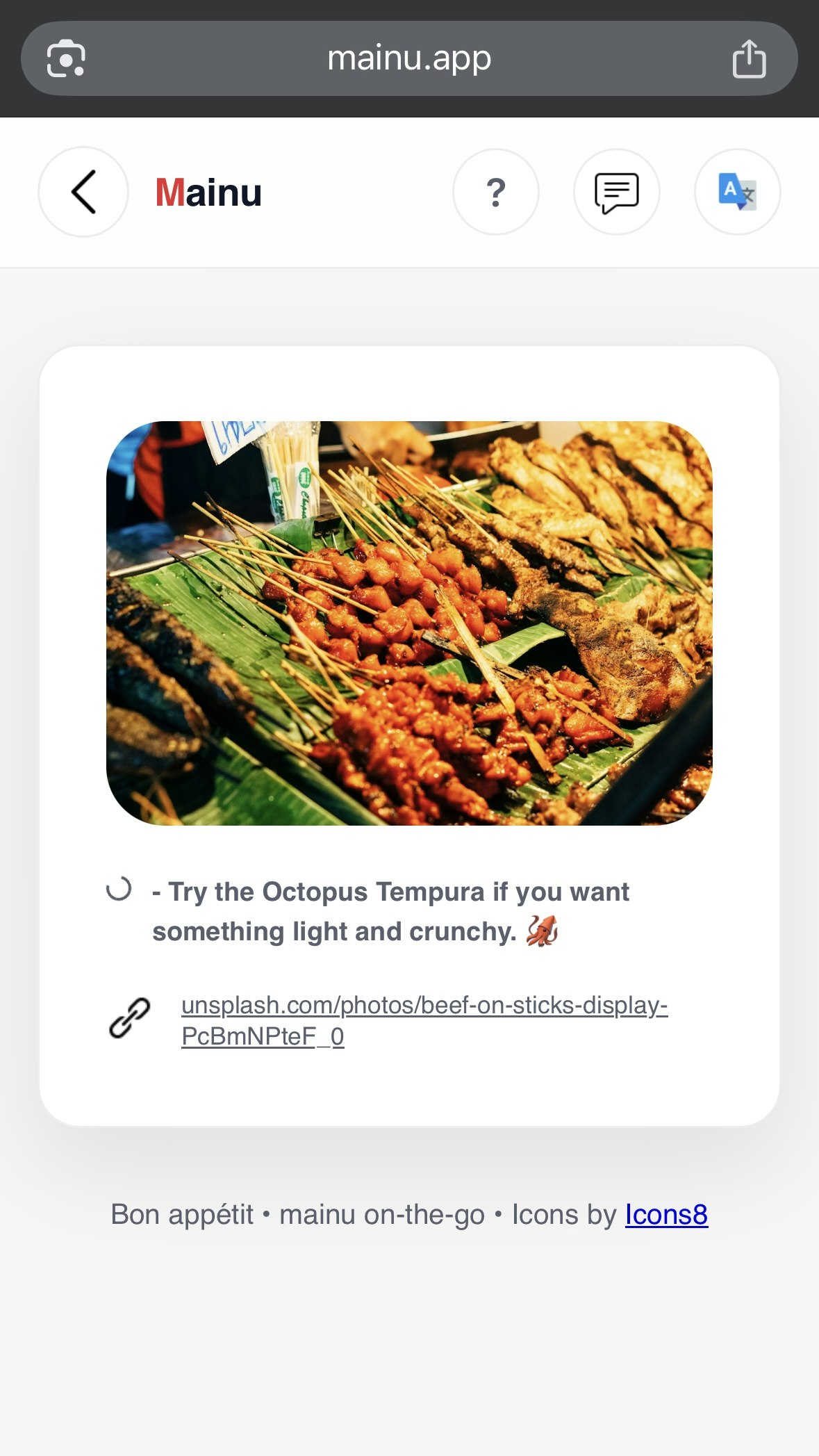Follow the Icons8 link in footer

point(665,1214)
